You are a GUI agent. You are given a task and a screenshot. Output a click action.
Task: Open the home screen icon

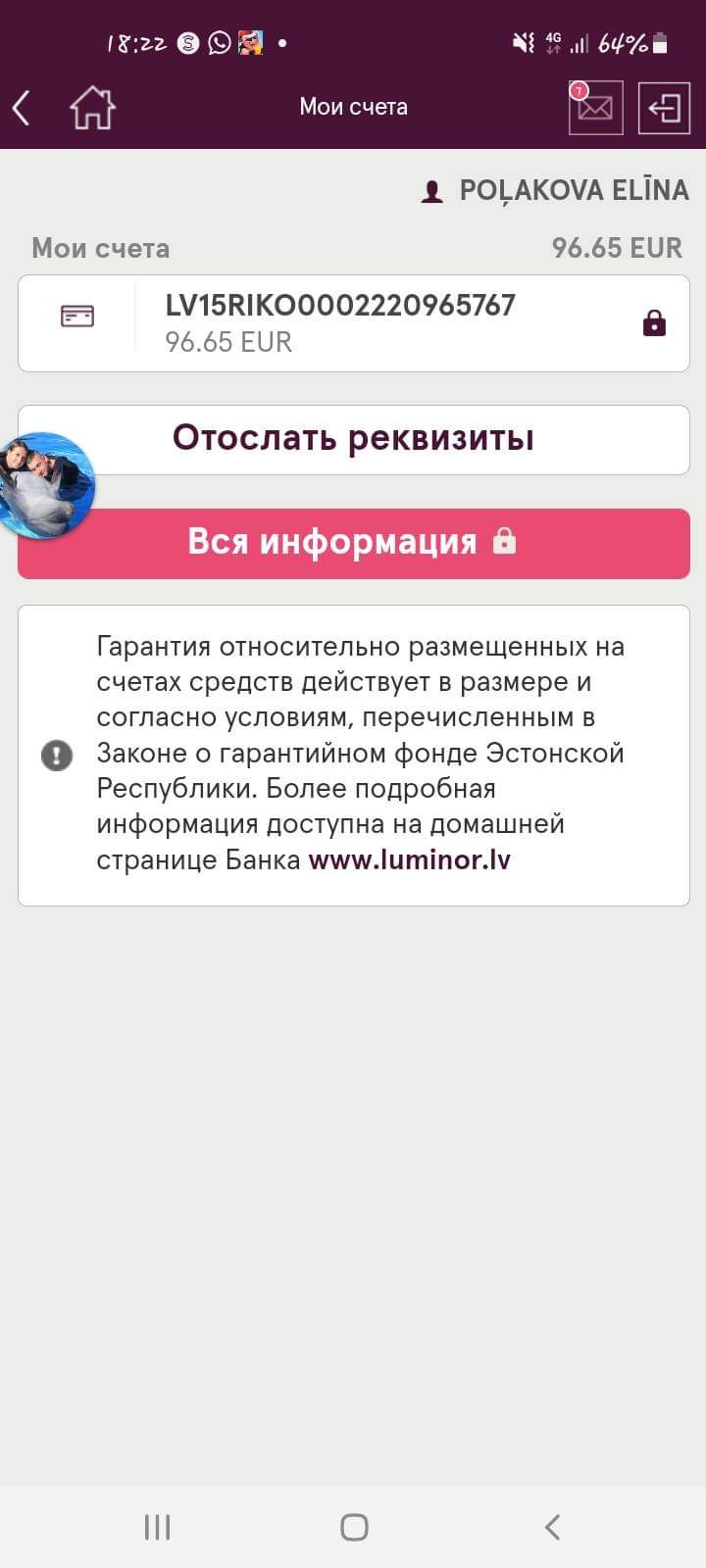tap(92, 108)
